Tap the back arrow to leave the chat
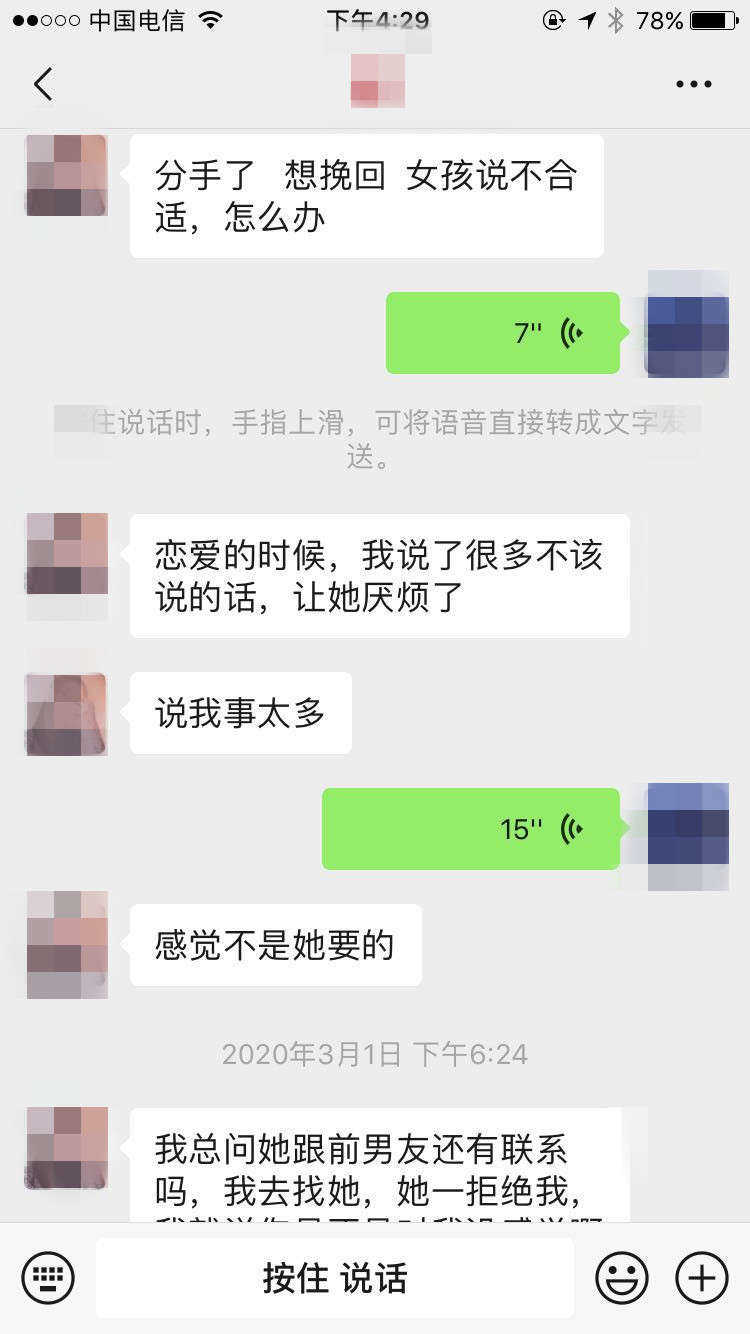This screenshot has height=1334, width=750. [x=42, y=84]
